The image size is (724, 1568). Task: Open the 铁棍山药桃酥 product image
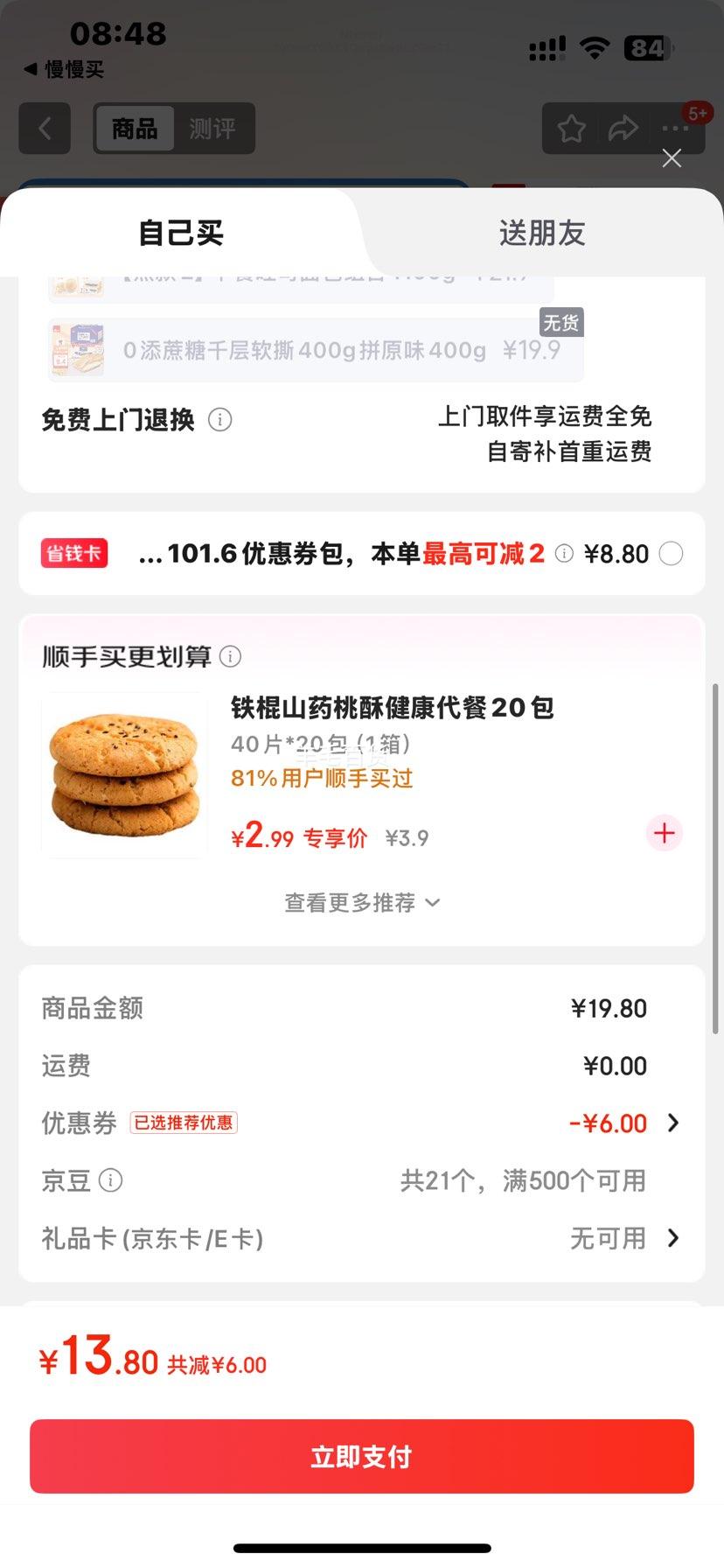[124, 775]
